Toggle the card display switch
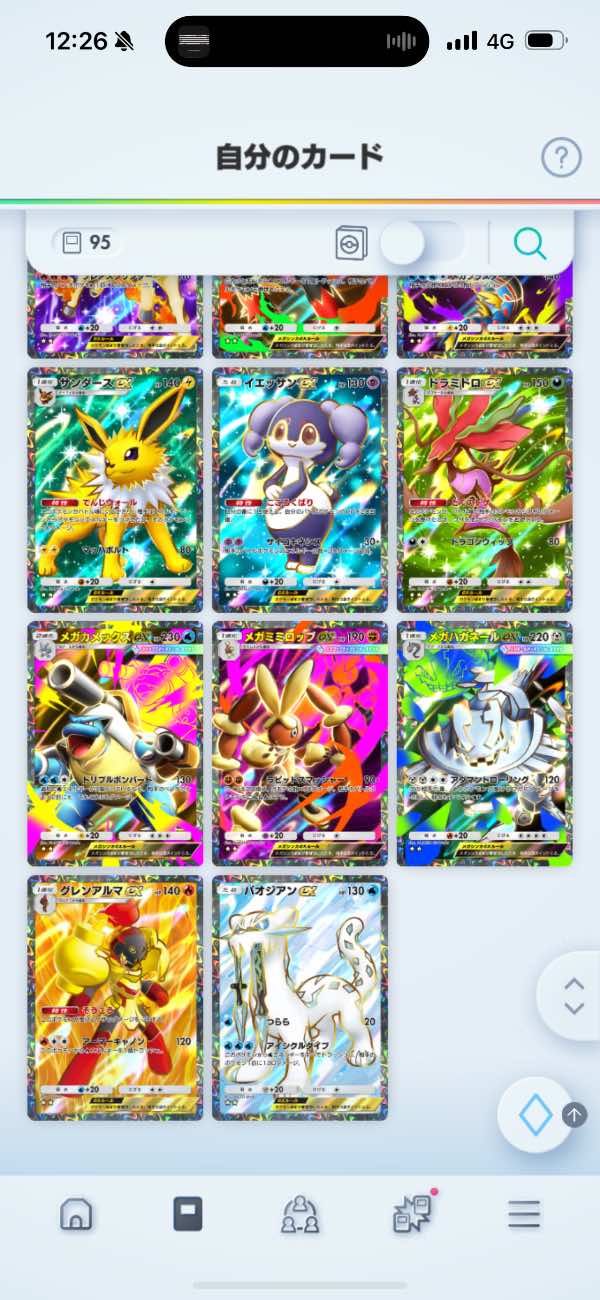This screenshot has height=1300, width=600. pos(423,243)
